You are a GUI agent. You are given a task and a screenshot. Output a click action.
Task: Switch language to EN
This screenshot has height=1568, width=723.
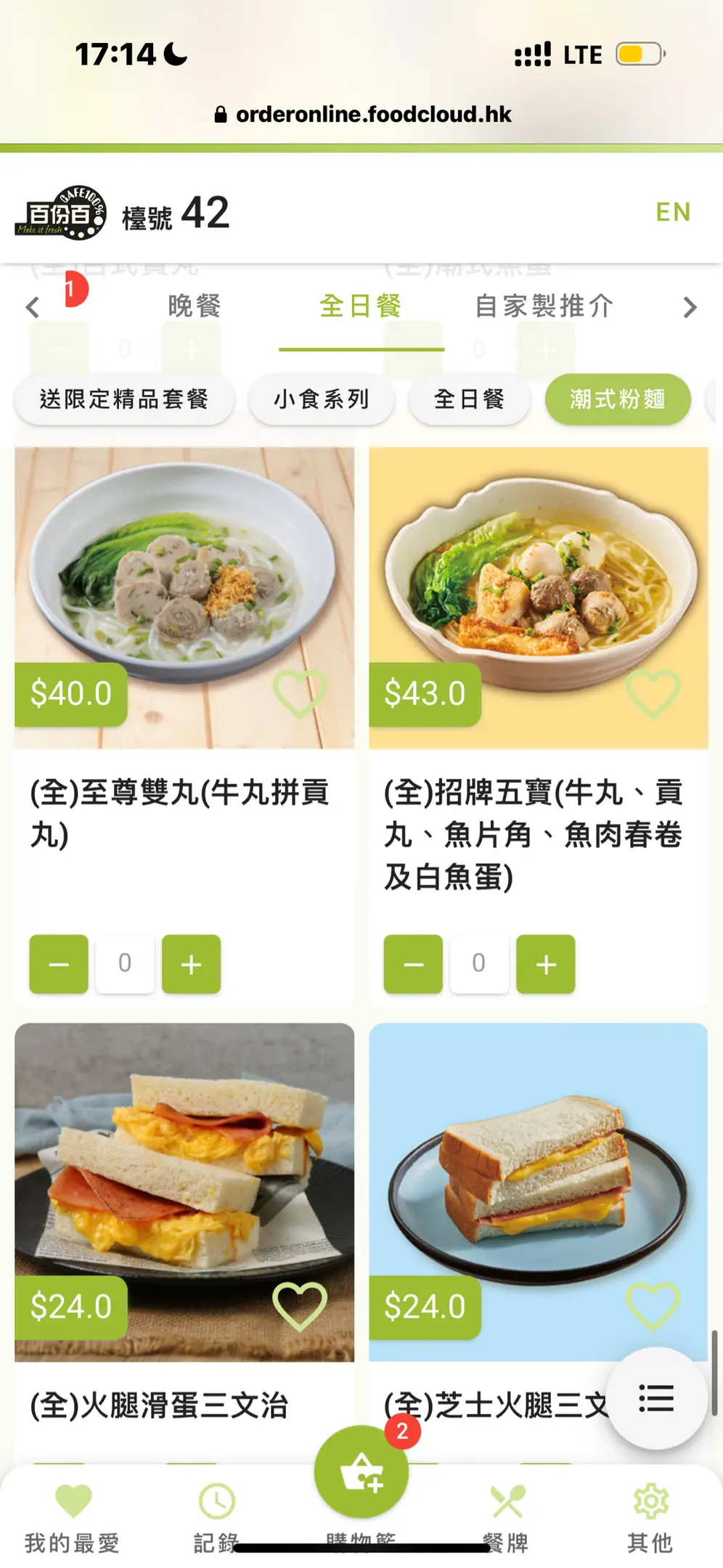tap(672, 212)
